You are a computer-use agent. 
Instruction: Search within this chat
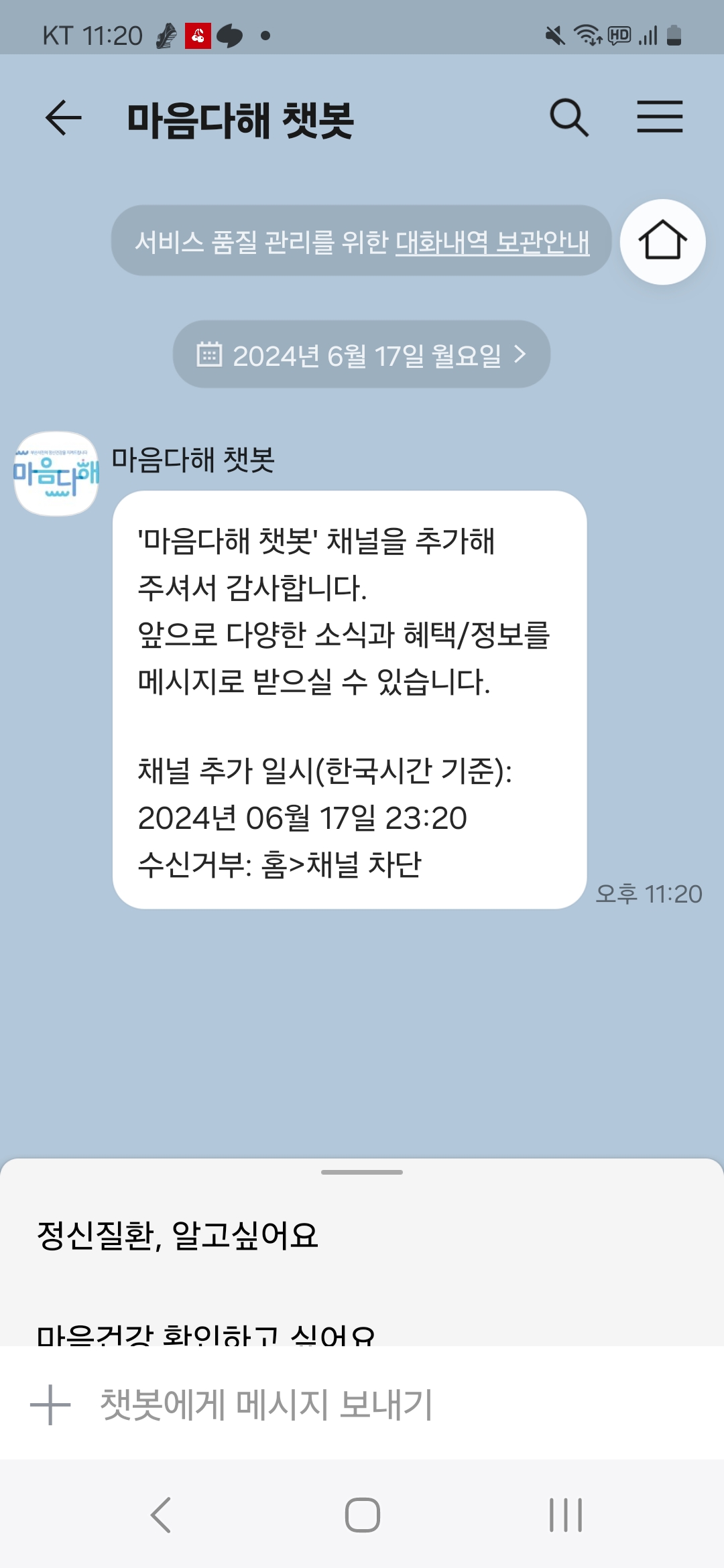569,118
